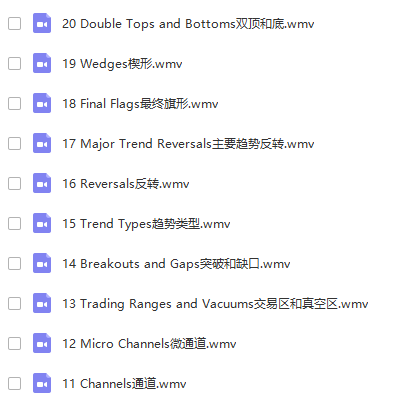Open the 16 Reversals video
The width and height of the screenshot is (410, 404).
[126, 184]
